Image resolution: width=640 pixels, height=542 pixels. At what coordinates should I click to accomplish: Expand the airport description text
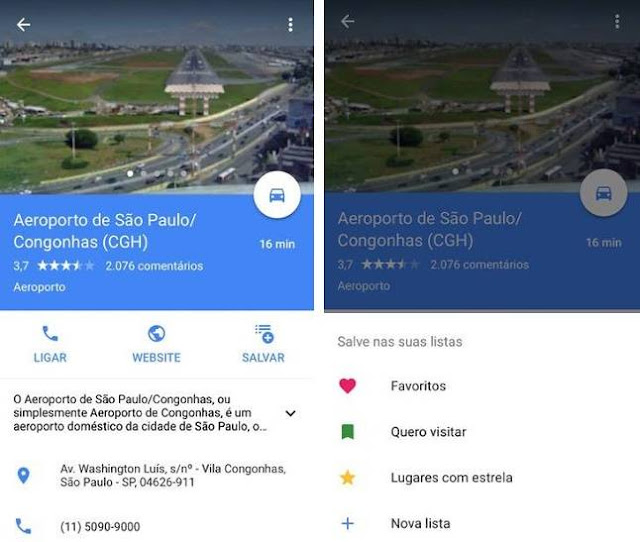tap(290, 412)
